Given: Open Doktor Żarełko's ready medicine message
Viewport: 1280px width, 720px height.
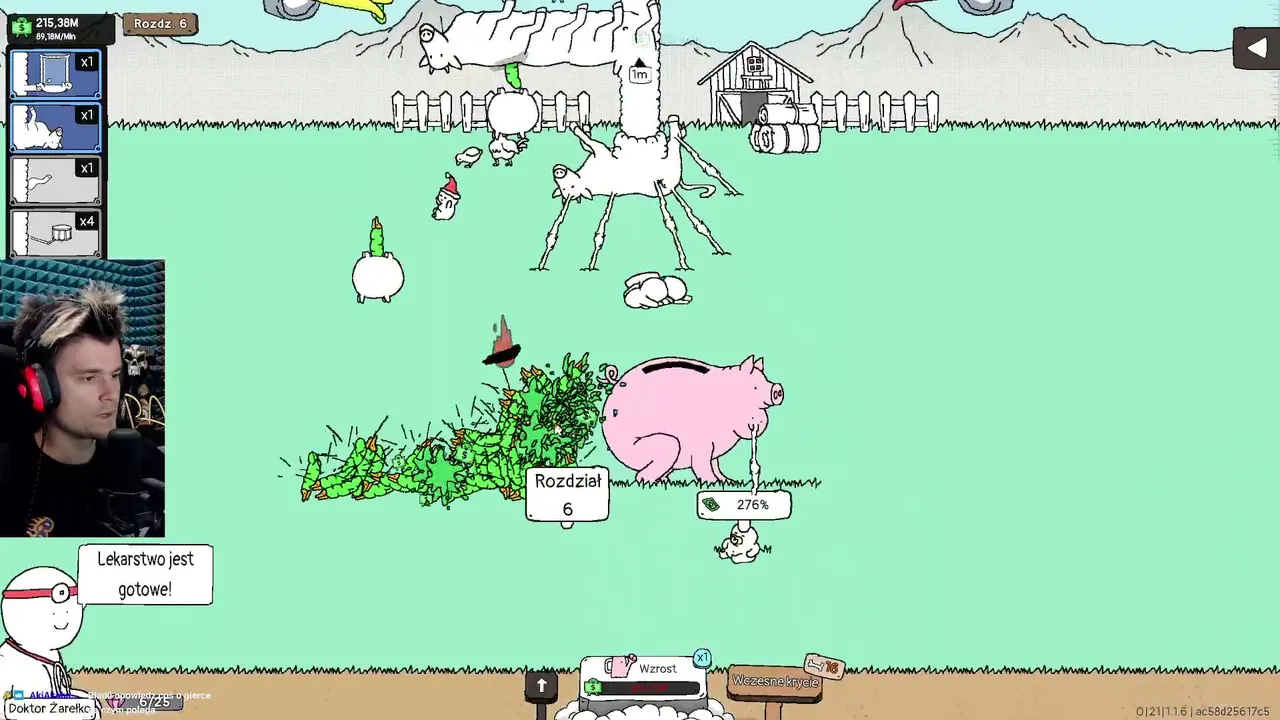Looking at the screenshot, I should pos(145,574).
